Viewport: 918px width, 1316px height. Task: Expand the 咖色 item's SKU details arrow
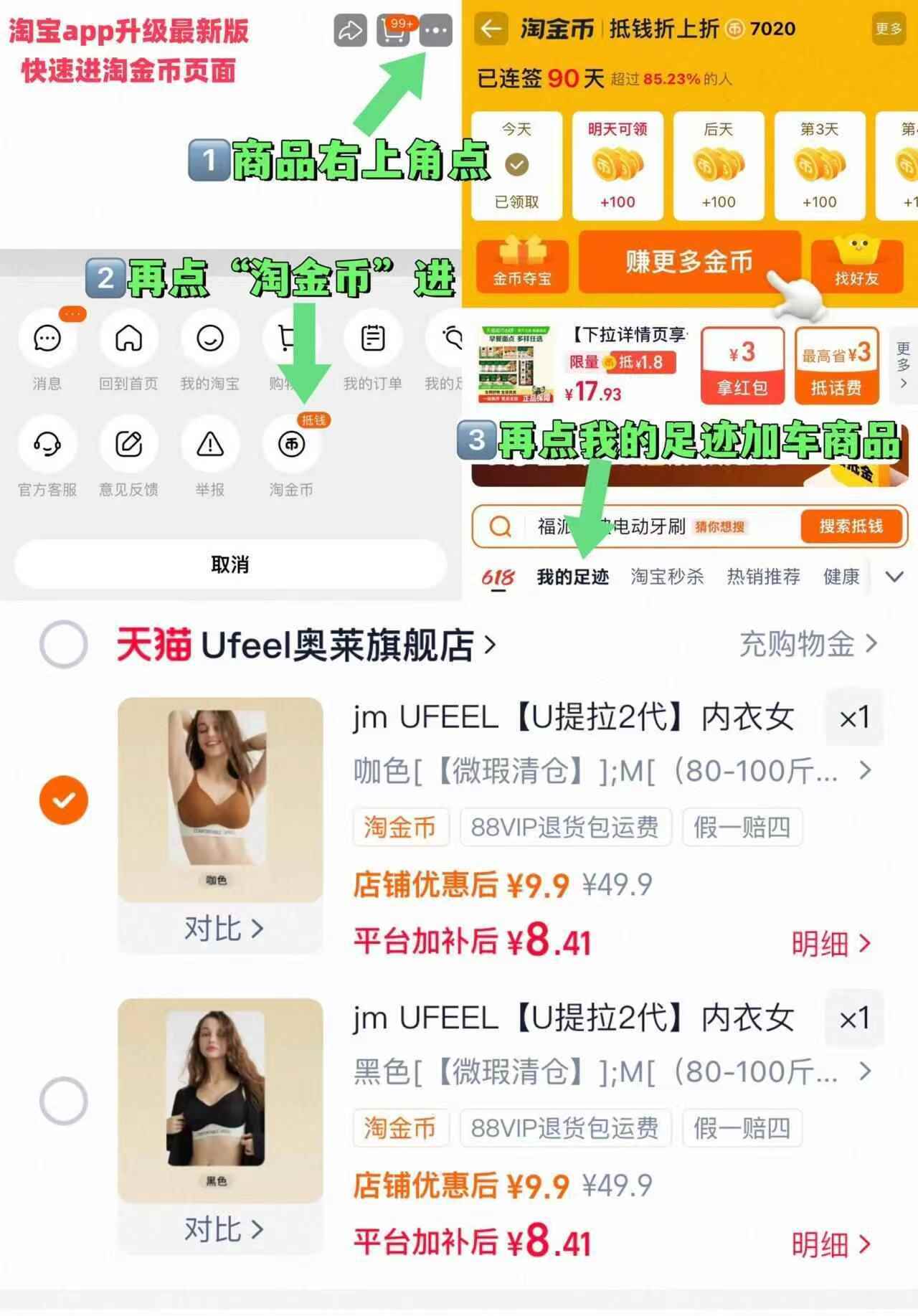click(866, 771)
